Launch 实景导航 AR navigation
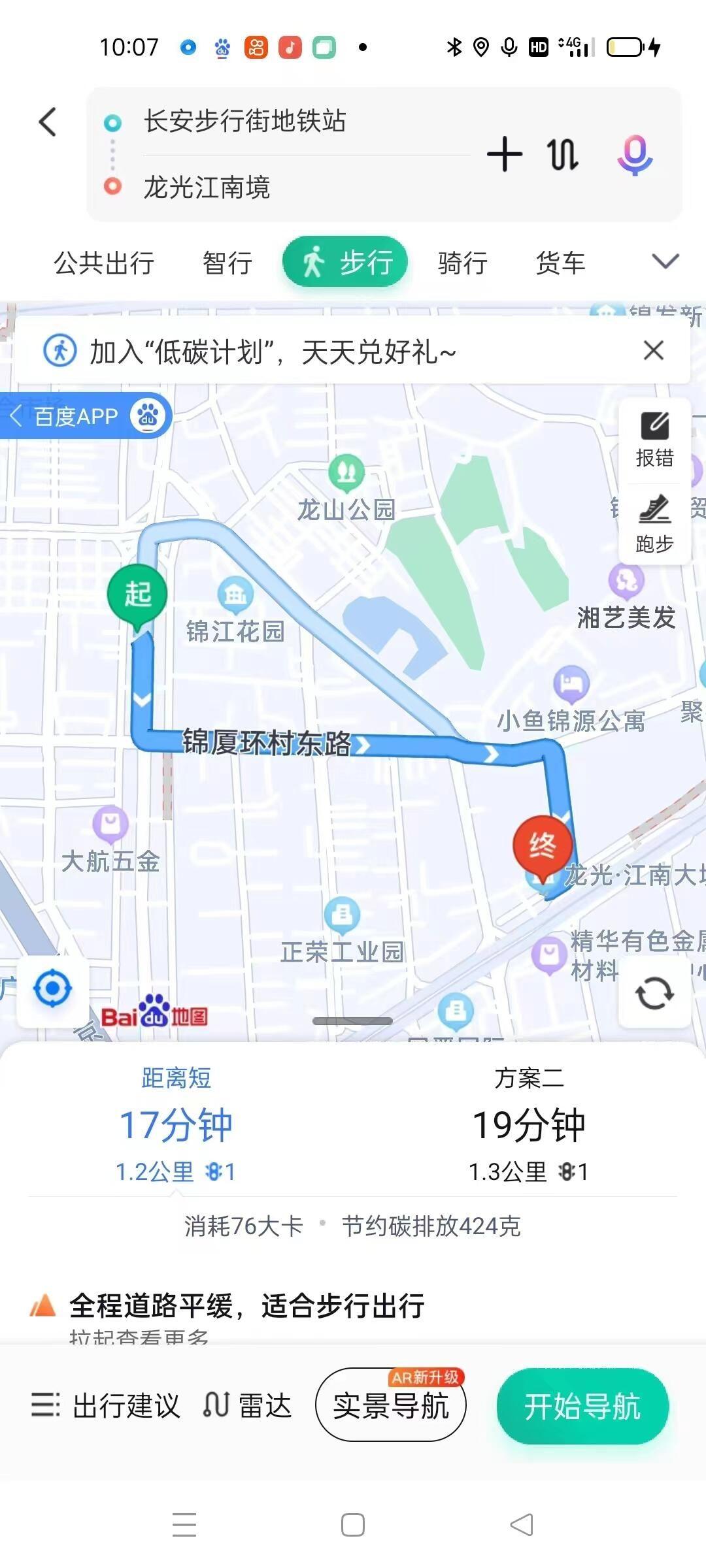 [x=390, y=1405]
